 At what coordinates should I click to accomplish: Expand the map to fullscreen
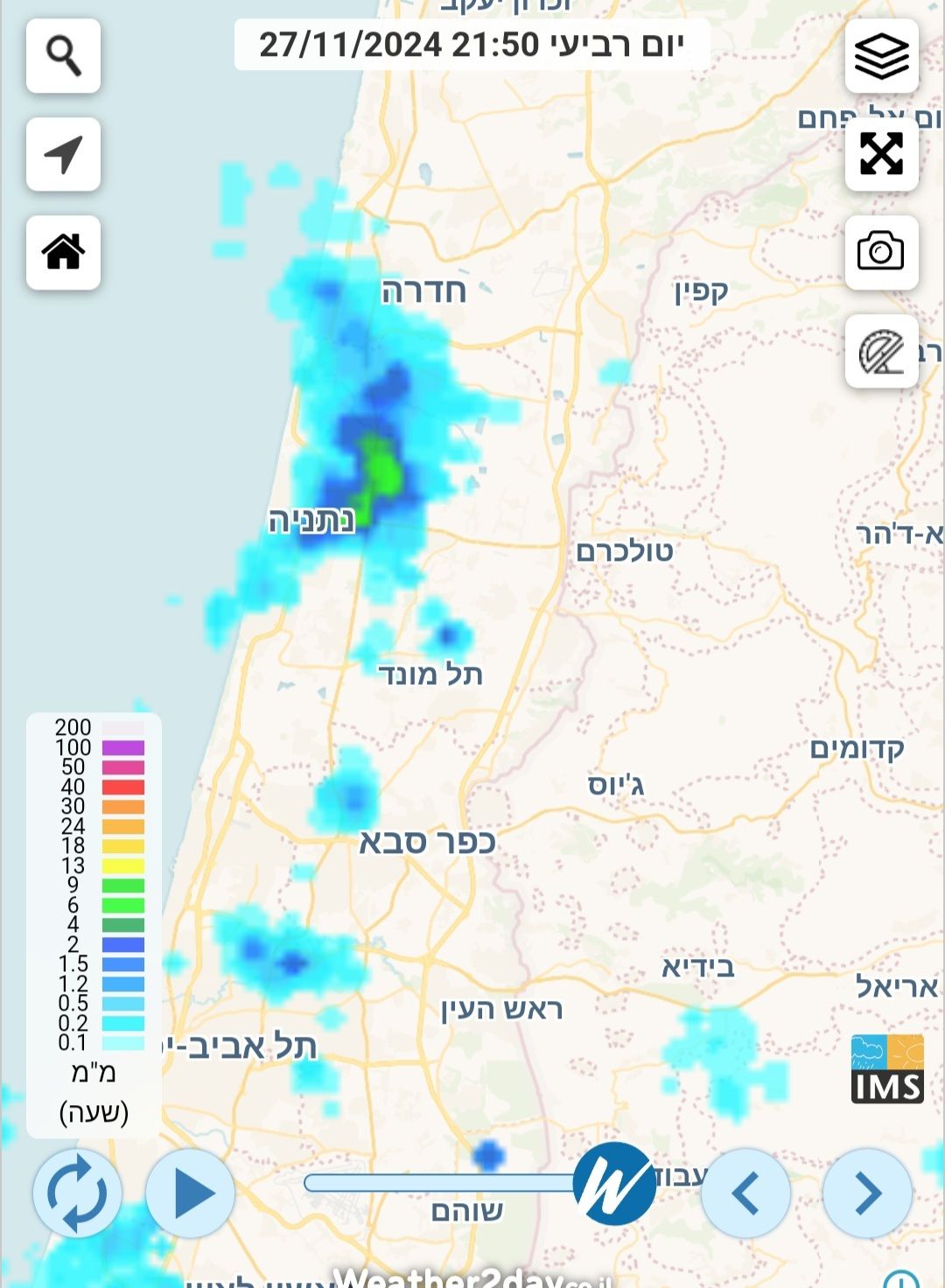click(881, 154)
